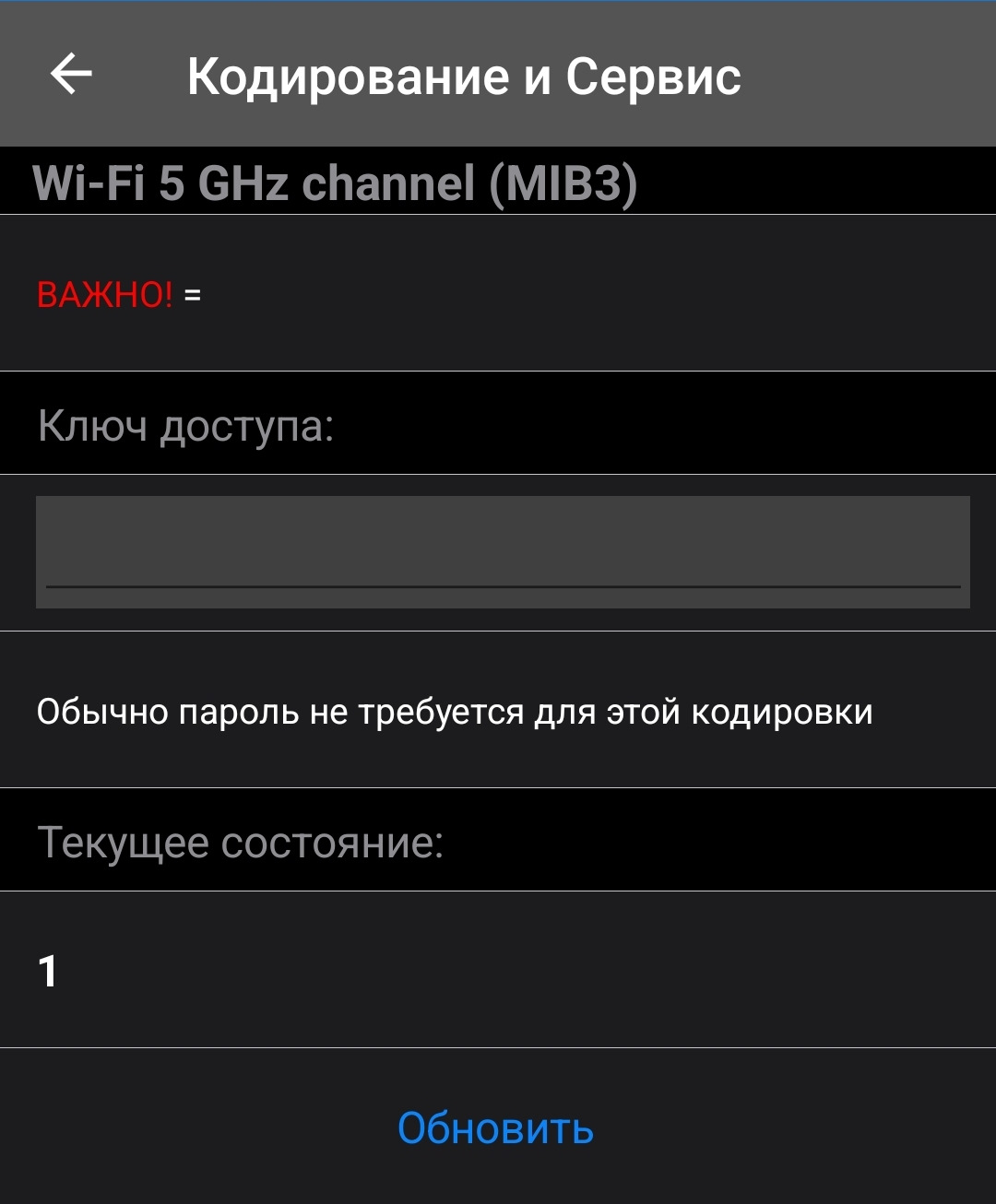Go back from Кодирование и Сервис
The width and height of the screenshot is (996, 1204).
coord(71,74)
